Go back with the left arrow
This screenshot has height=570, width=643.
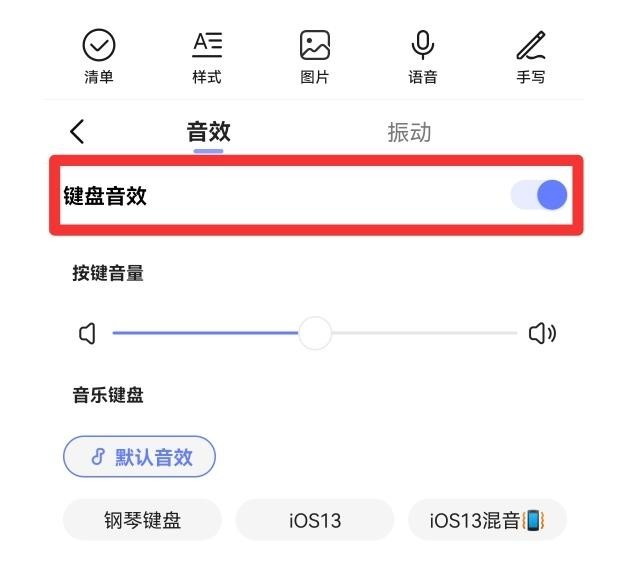77,132
